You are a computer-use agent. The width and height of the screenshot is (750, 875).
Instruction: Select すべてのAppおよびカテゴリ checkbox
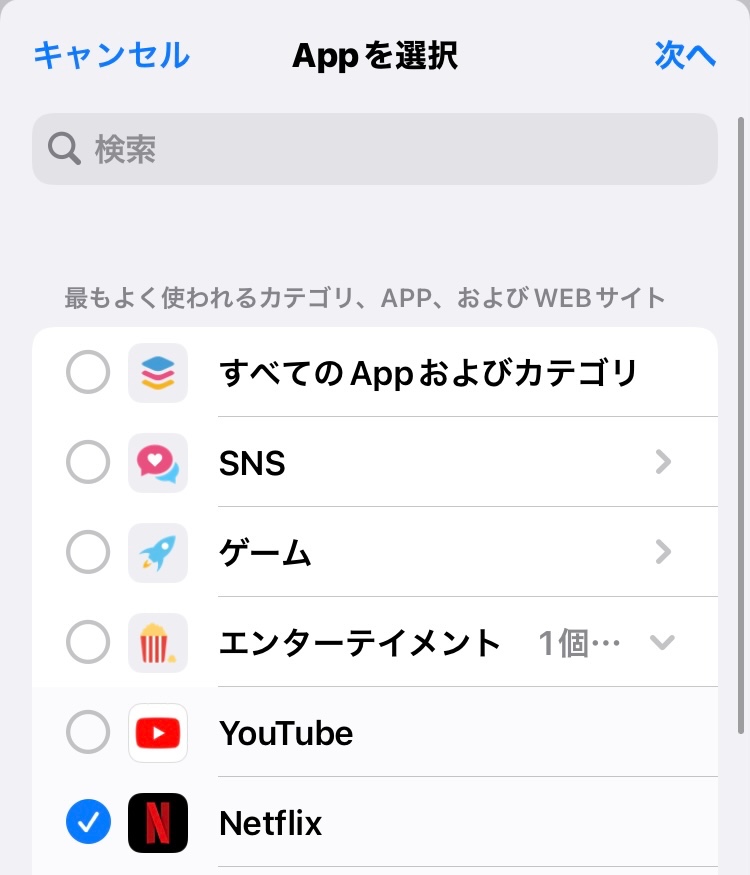pyautogui.click(x=88, y=374)
